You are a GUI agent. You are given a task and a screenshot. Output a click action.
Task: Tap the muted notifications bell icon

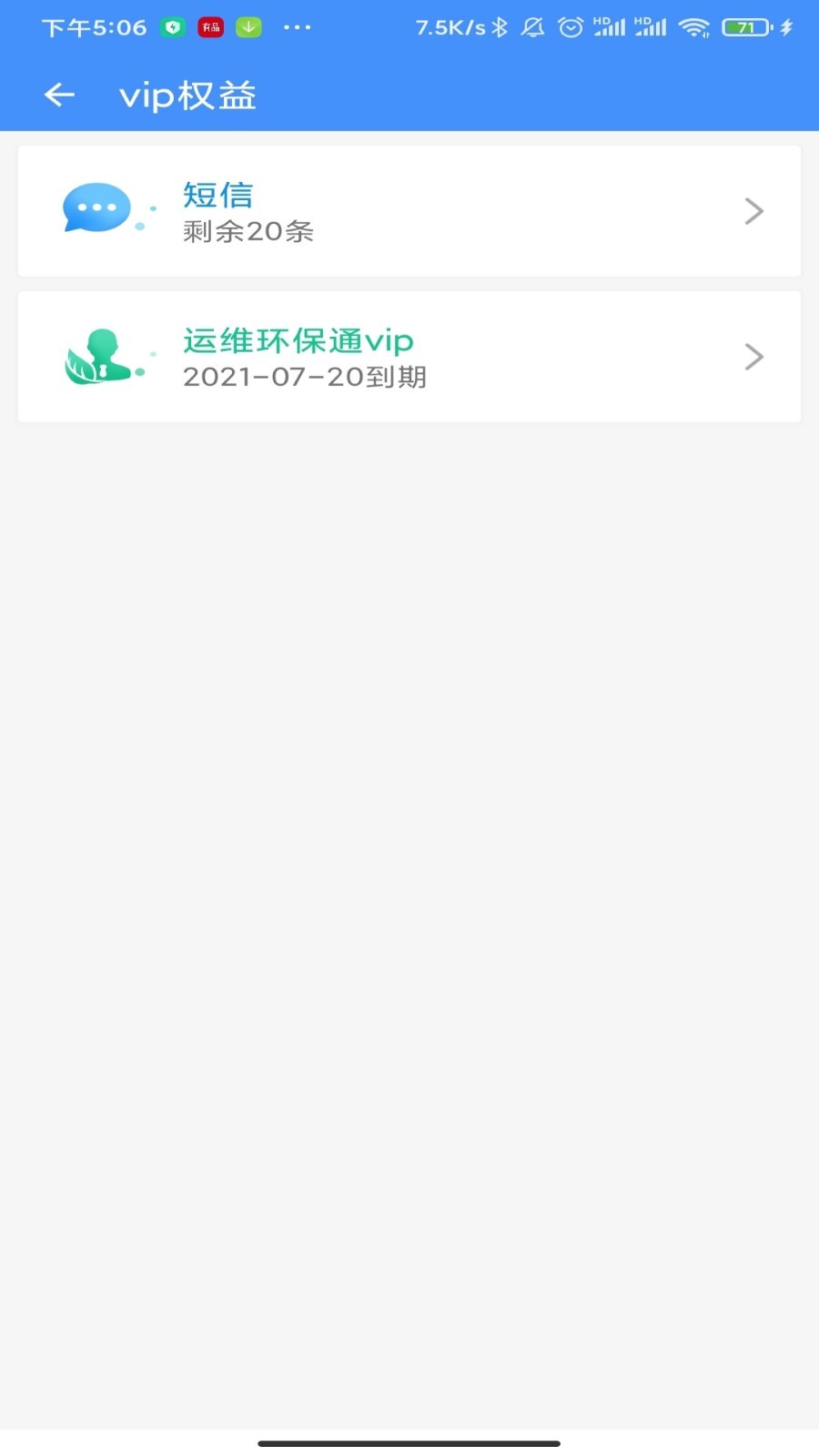coord(533,27)
